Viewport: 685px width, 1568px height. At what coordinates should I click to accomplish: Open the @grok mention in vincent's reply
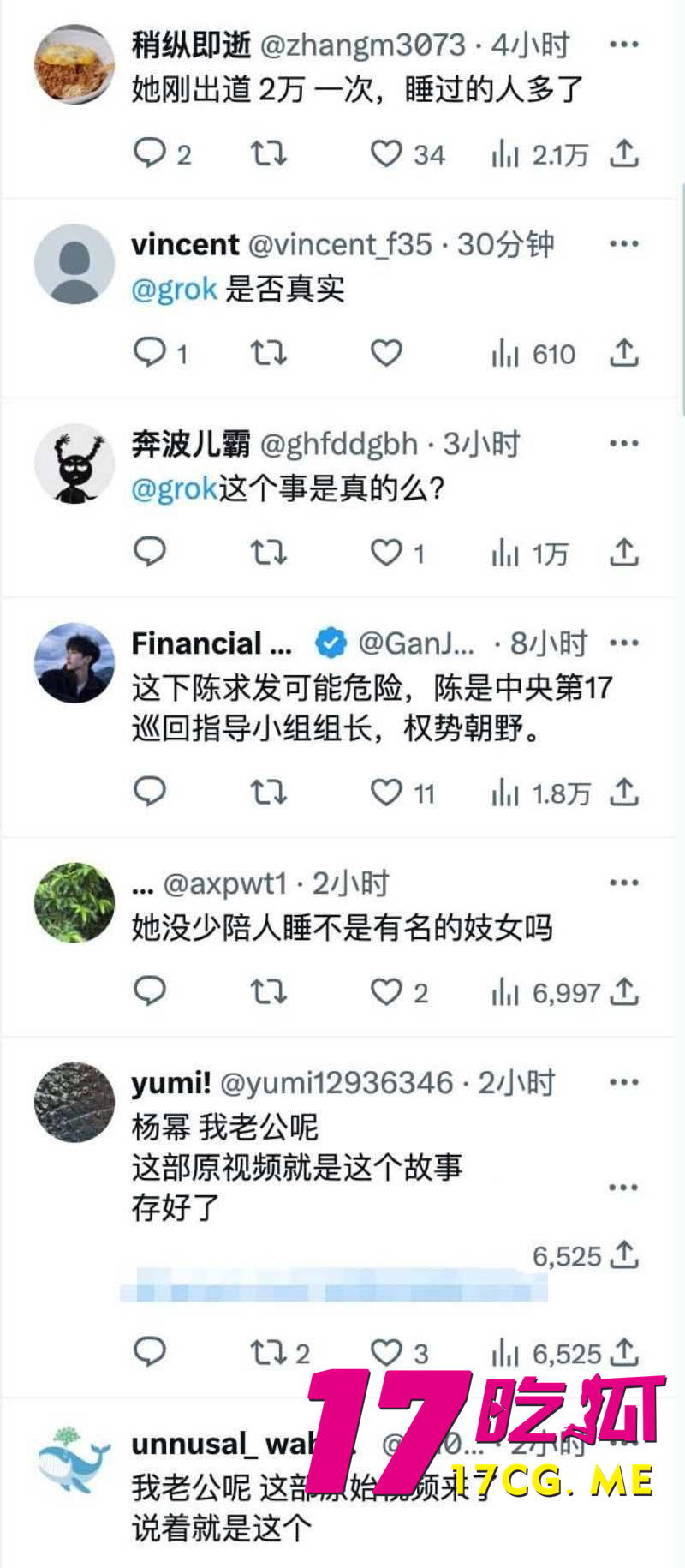(x=174, y=290)
